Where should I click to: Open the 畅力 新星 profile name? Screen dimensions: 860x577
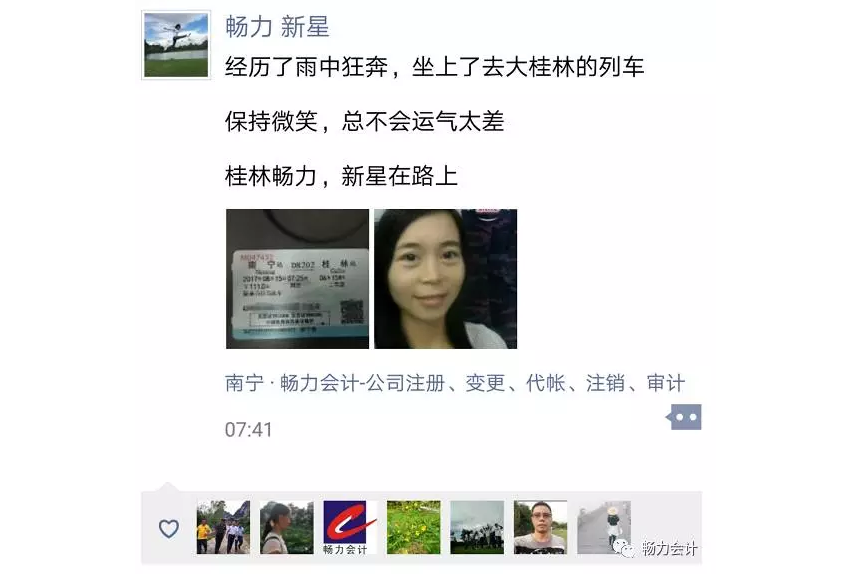pyautogui.click(x=277, y=27)
